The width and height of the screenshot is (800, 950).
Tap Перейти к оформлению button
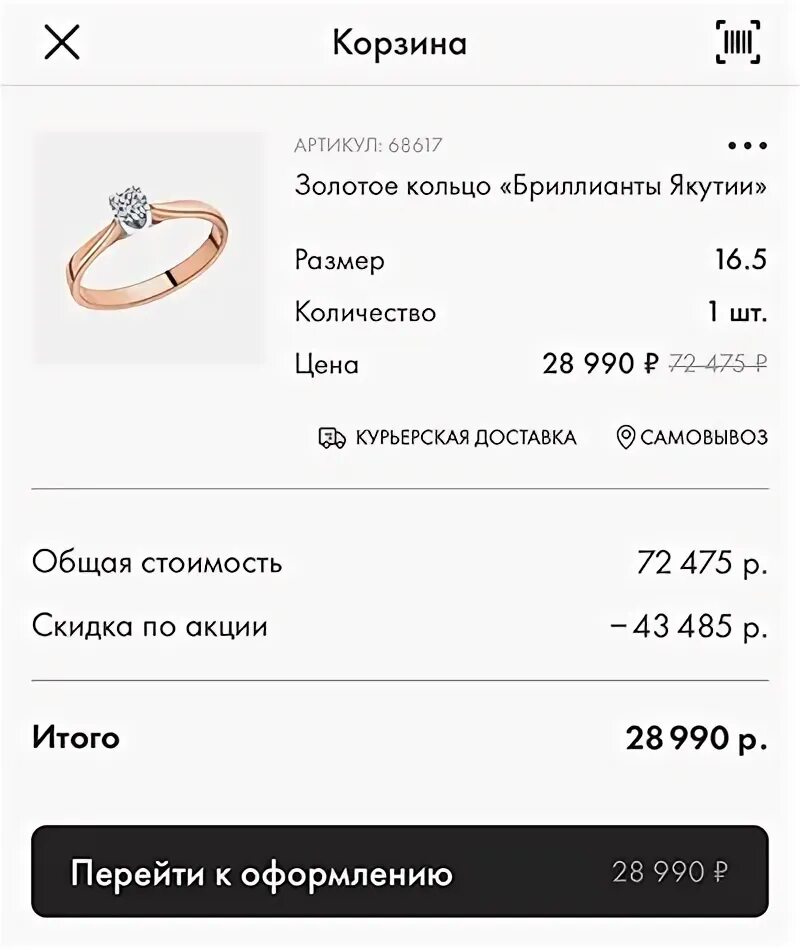tap(400, 872)
